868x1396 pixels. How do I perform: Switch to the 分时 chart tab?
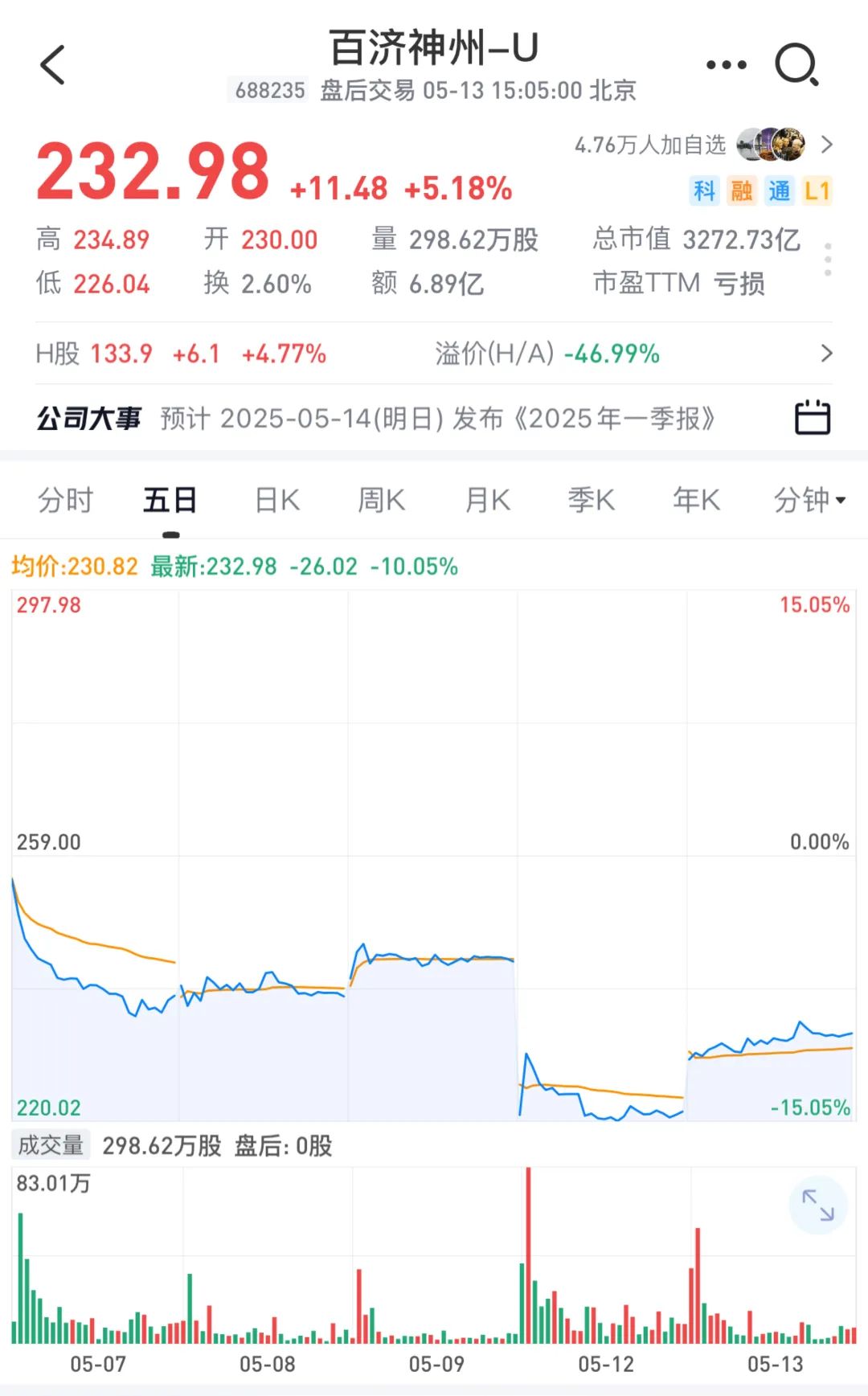tap(65, 500)
